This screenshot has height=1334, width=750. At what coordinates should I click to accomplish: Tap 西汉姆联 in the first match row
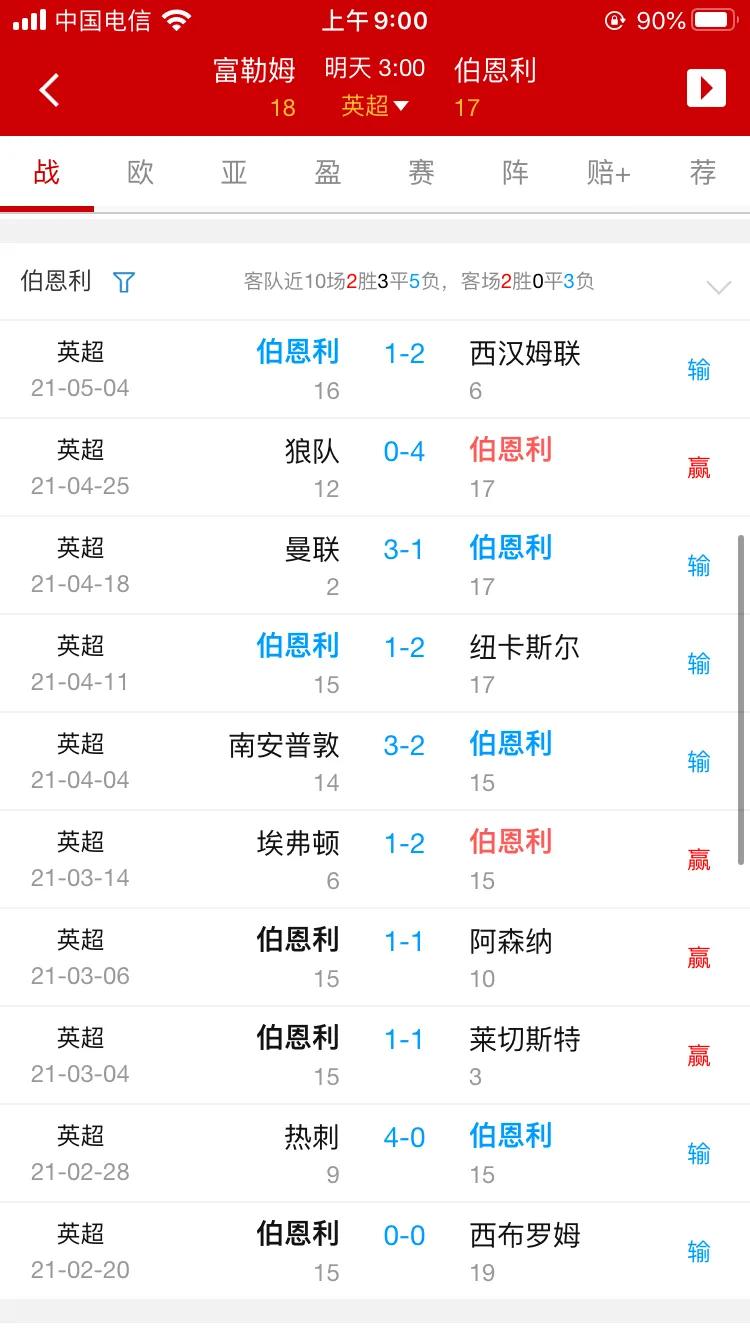pyautogui.click(x=525, y=352)
